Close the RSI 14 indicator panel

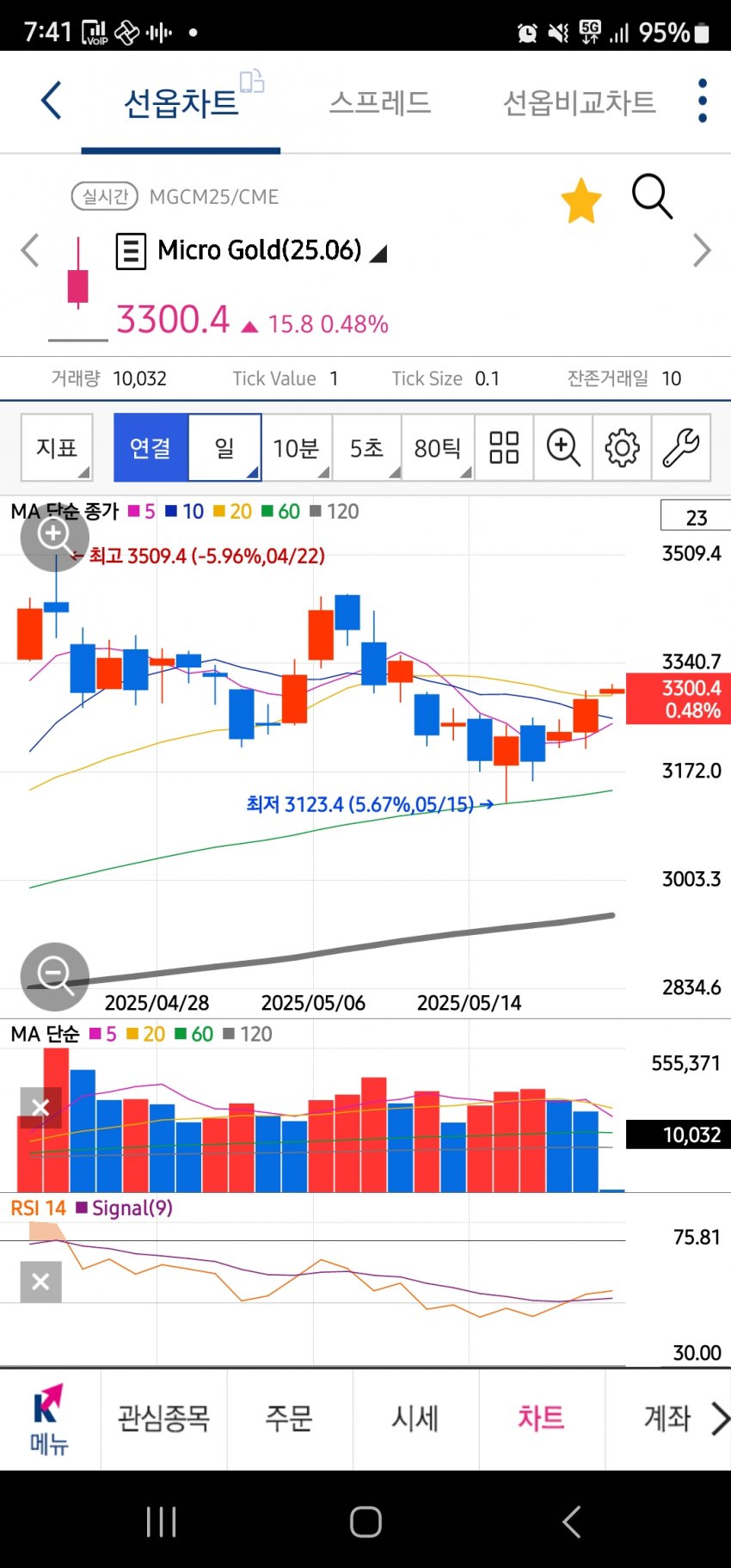[x=40, y=1282]
